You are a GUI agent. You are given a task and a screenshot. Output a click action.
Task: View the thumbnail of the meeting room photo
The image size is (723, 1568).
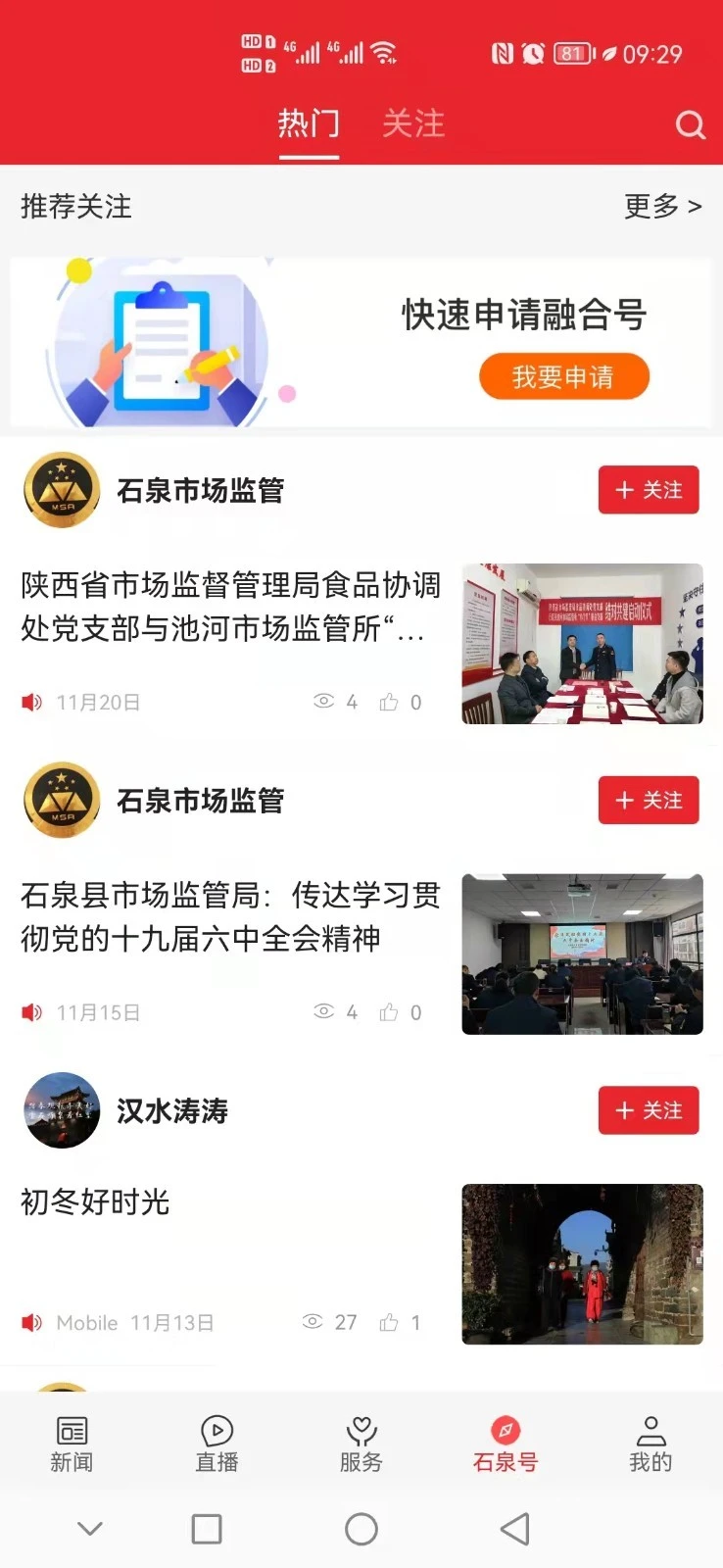pos(582,952)
